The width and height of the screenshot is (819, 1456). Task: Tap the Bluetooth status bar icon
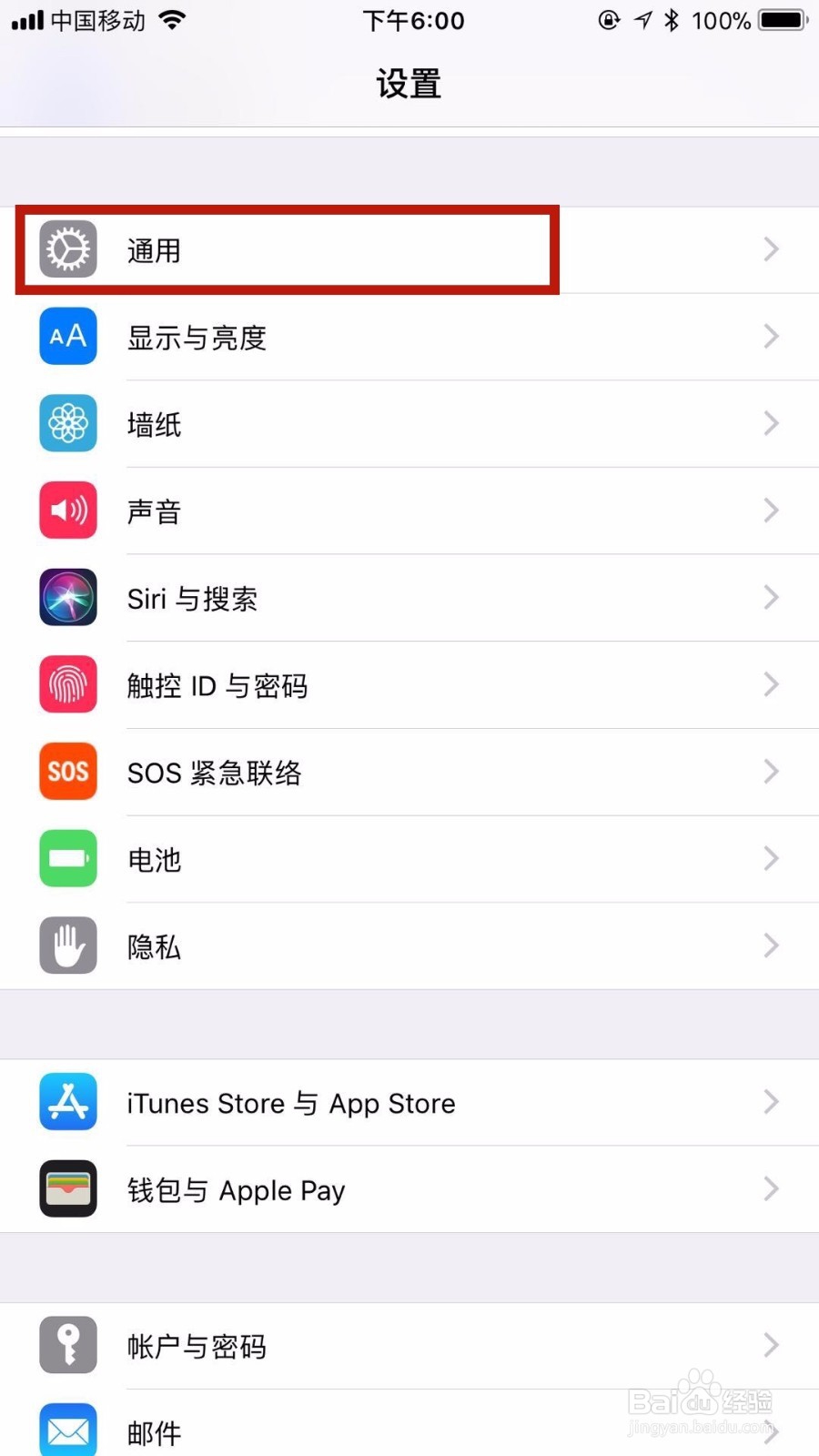tap(671, 19)
